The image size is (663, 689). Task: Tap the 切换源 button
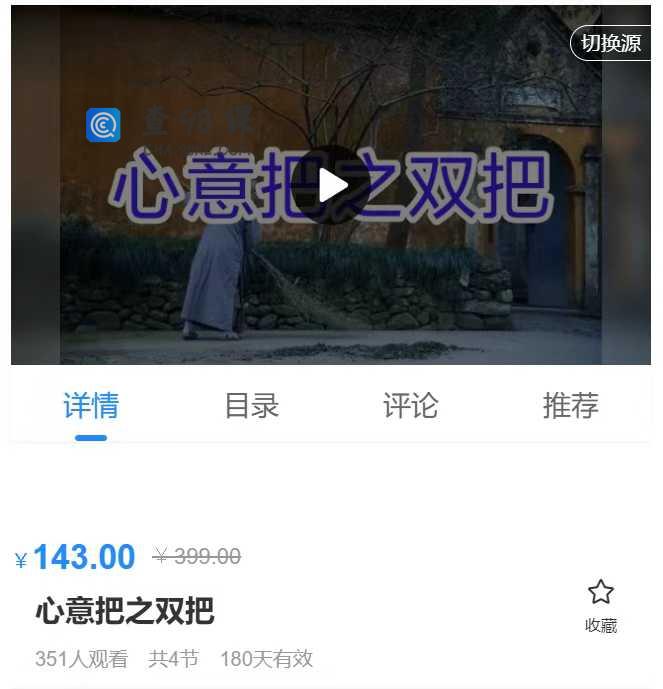tap(611, 44)
